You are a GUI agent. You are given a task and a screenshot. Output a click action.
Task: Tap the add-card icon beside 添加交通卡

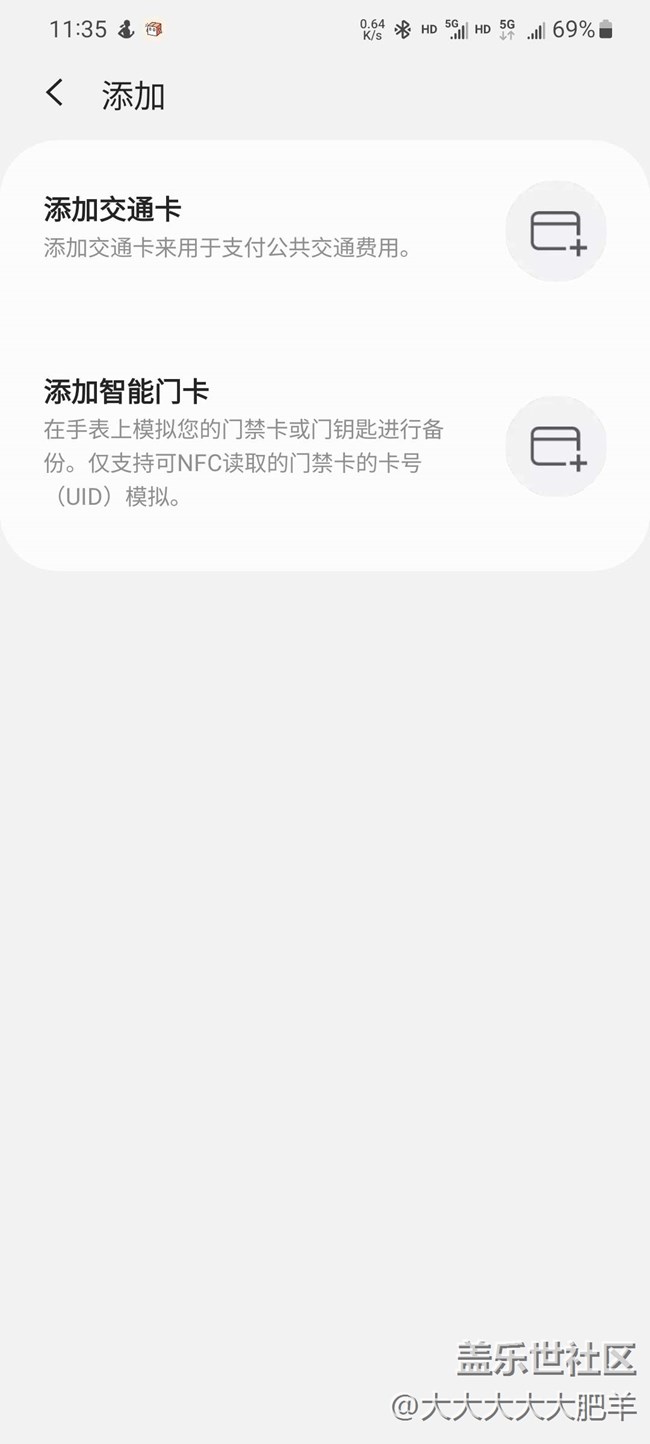(556, 231)
